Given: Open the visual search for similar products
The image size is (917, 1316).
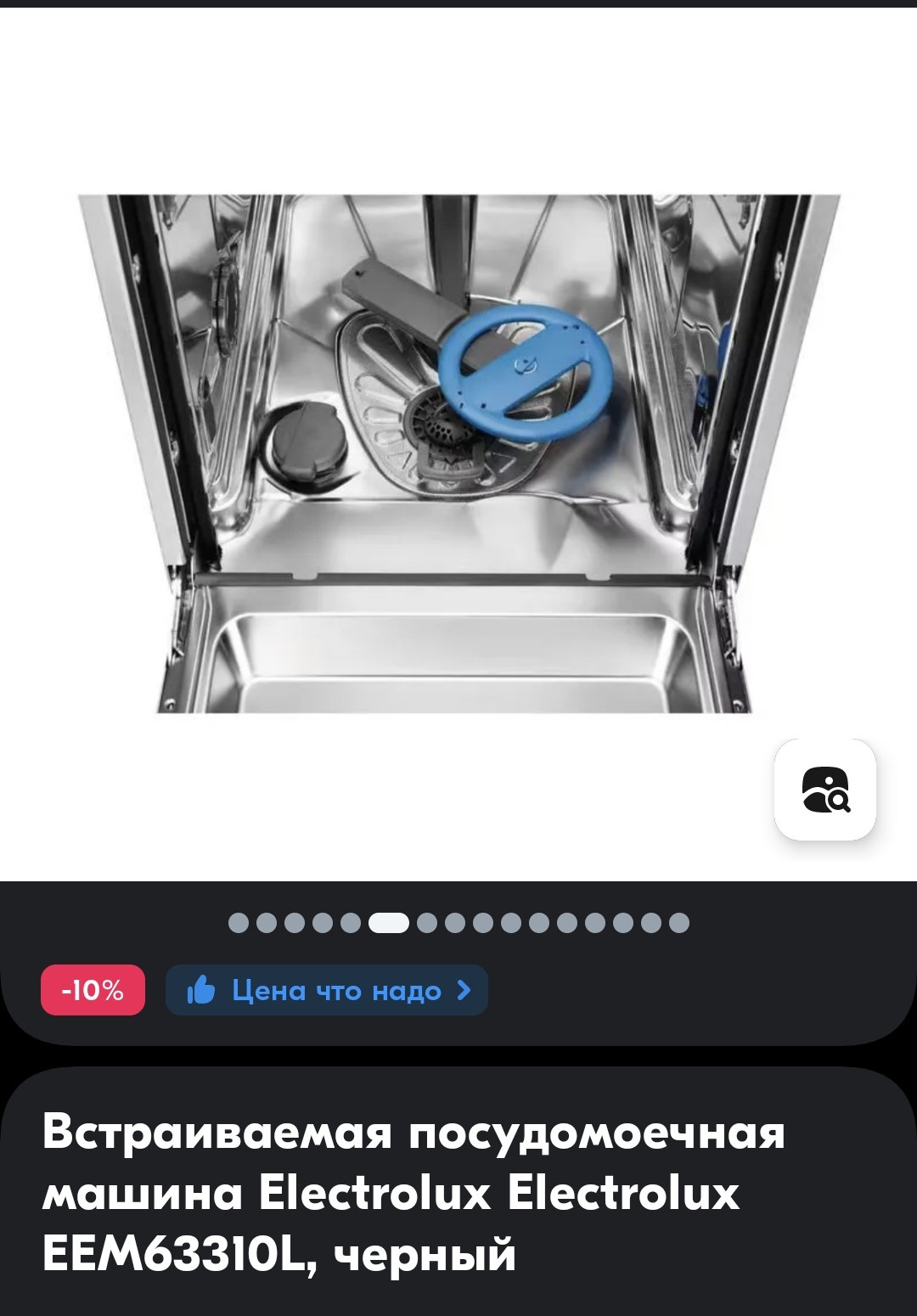Looking at the screenshot, I should 824,790.
